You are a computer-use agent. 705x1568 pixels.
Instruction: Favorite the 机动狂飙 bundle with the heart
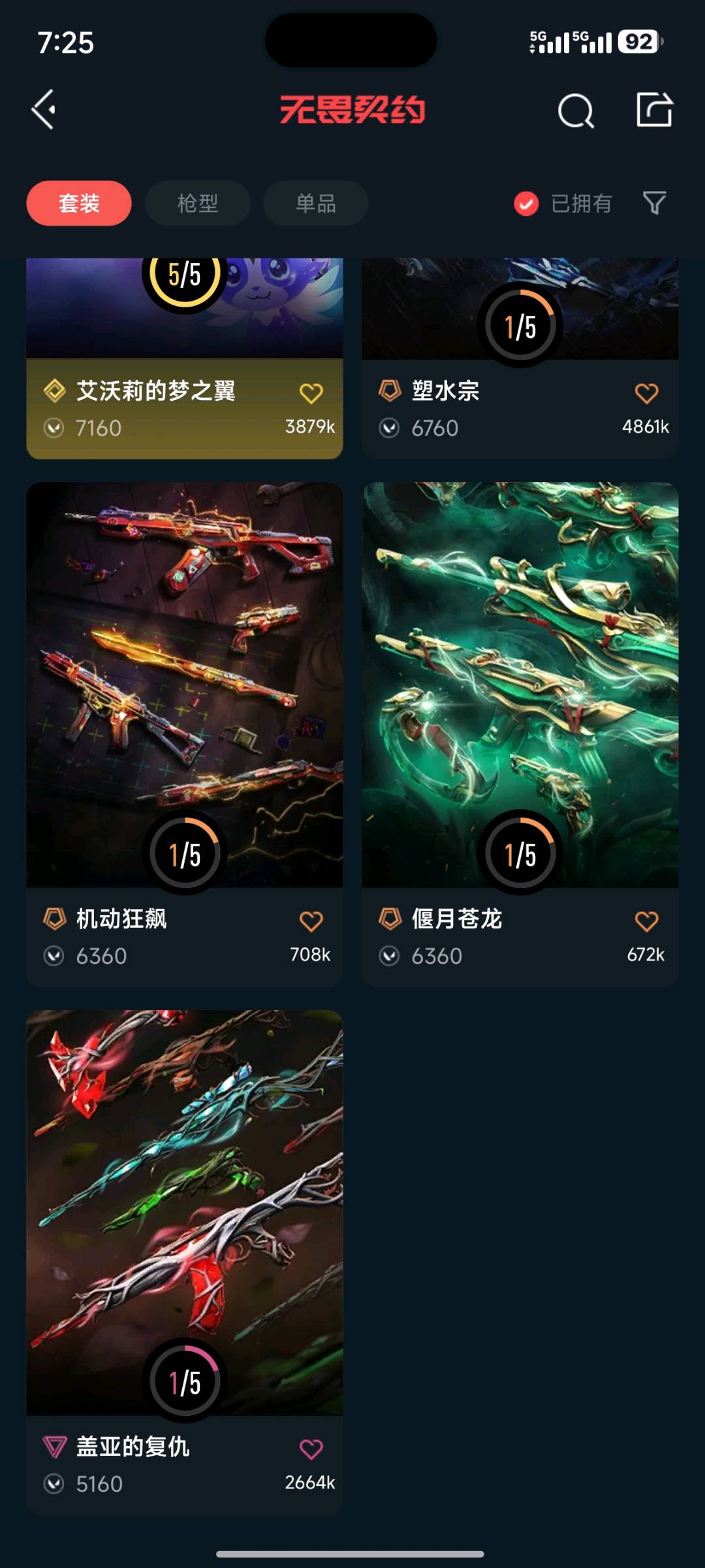[x=311, y=921]
